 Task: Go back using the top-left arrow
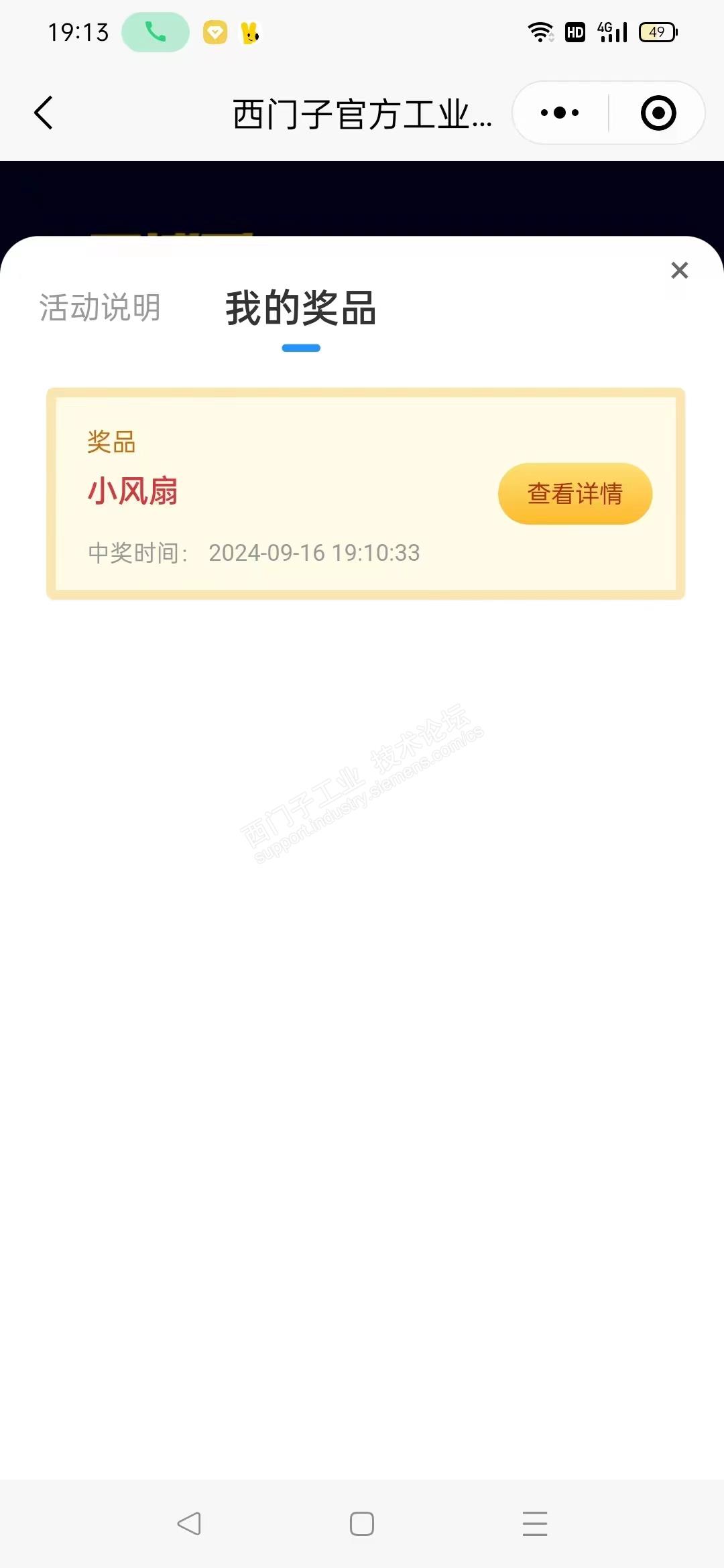(44, 113)
